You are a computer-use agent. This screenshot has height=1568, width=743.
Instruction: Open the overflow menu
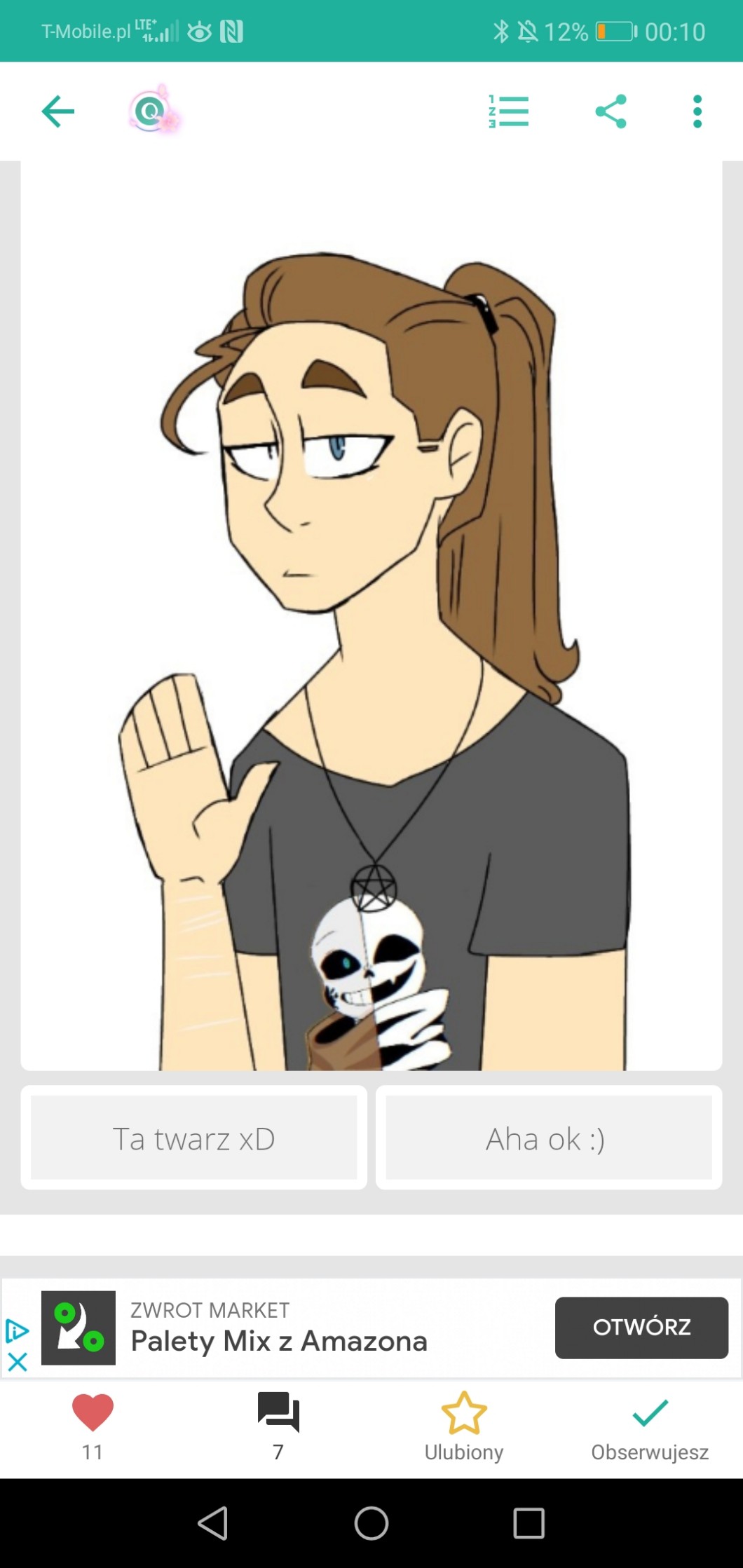click(x=697, y=111)
